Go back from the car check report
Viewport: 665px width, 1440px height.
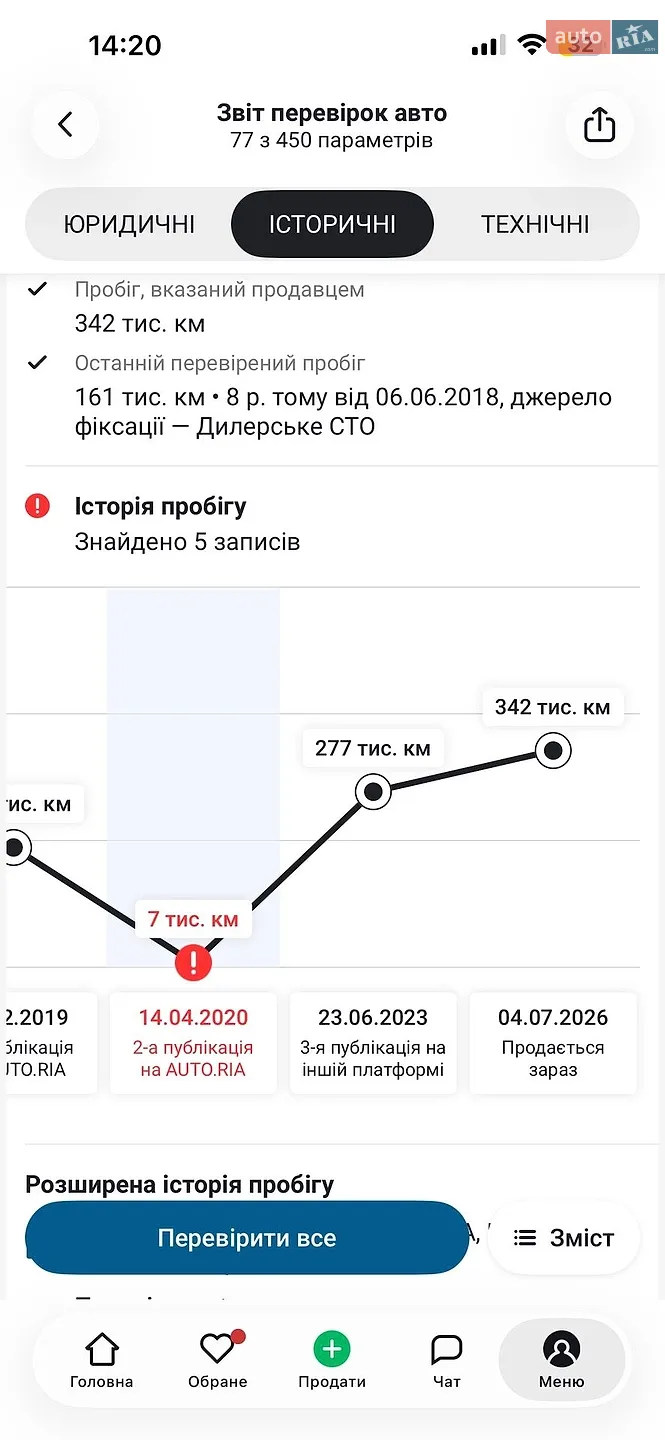[x=65, y=125]
